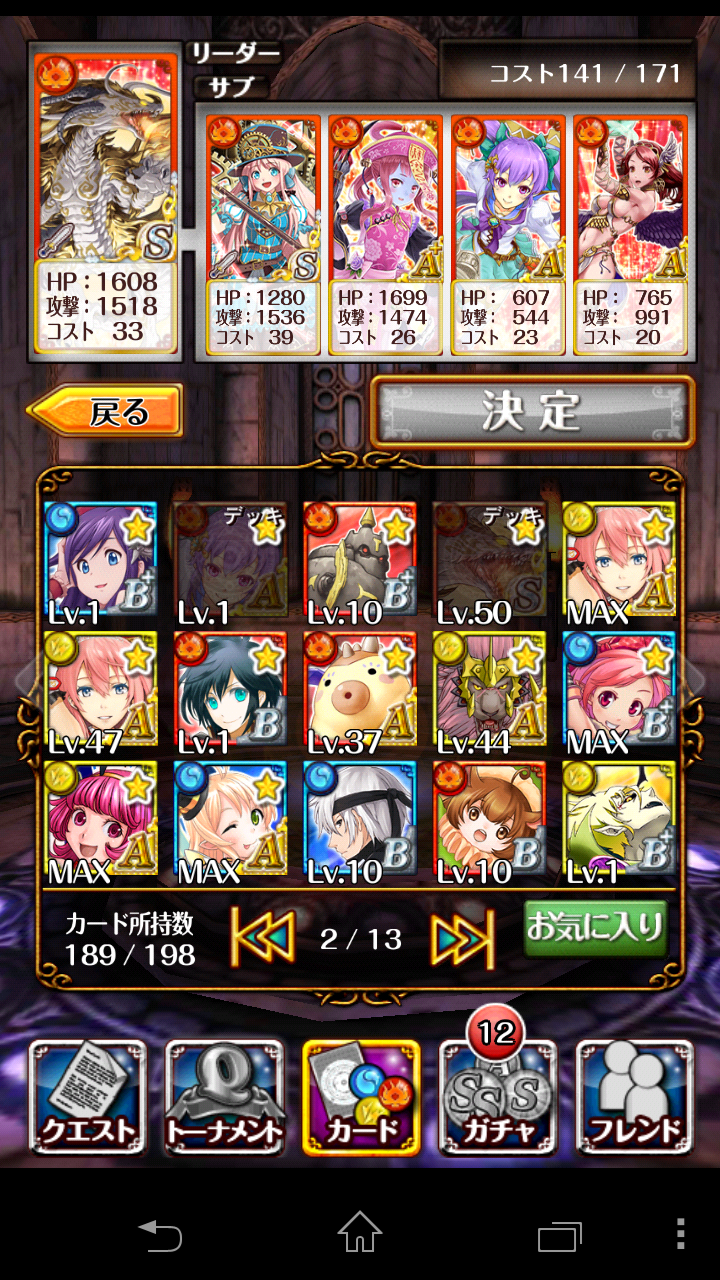Select sub card with HP 1699
The height and width of the screenshot is (1280, 720).
pos(386,235)
